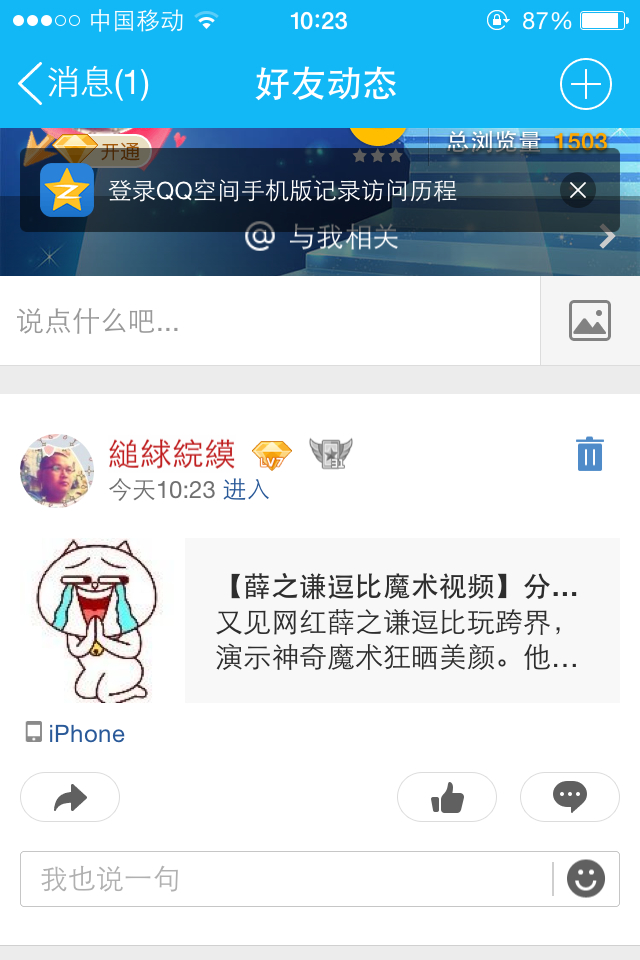640x960 pixels.
Task: Go back to 消息 list
Action: (x=84, y=84)
